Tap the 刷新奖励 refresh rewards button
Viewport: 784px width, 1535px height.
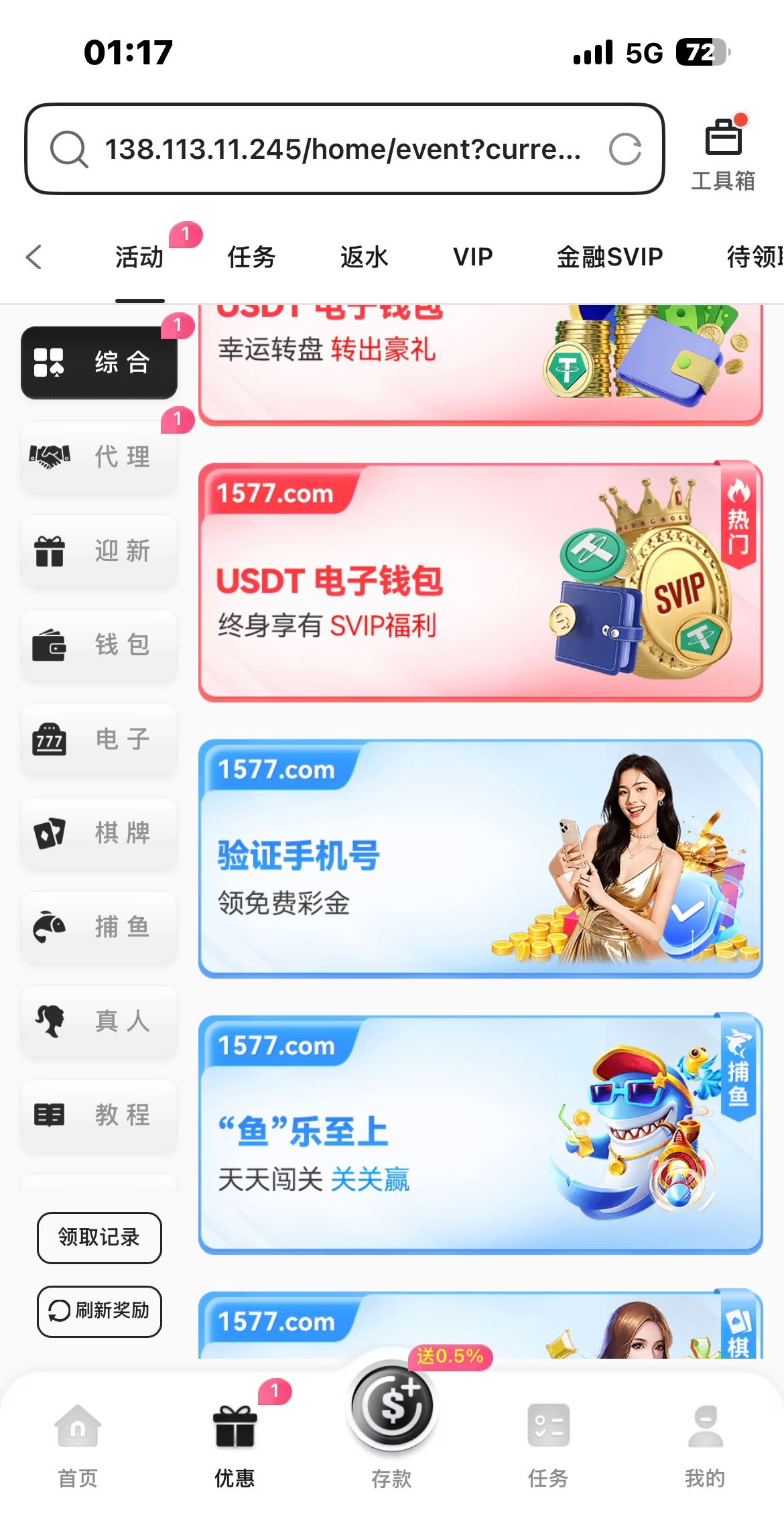point(99,1310)
